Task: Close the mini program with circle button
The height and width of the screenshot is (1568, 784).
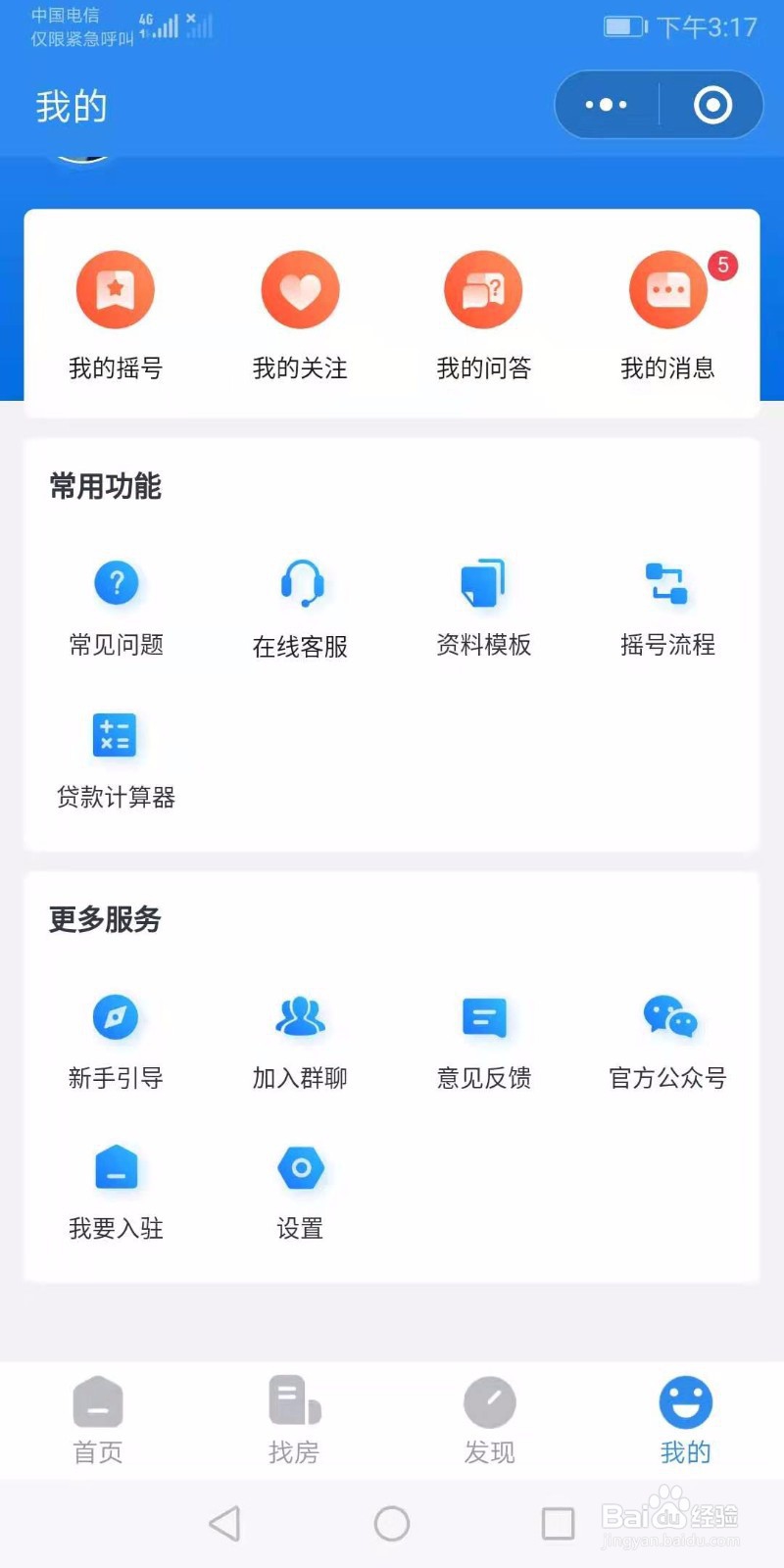Action: click(x=712, y=105)
